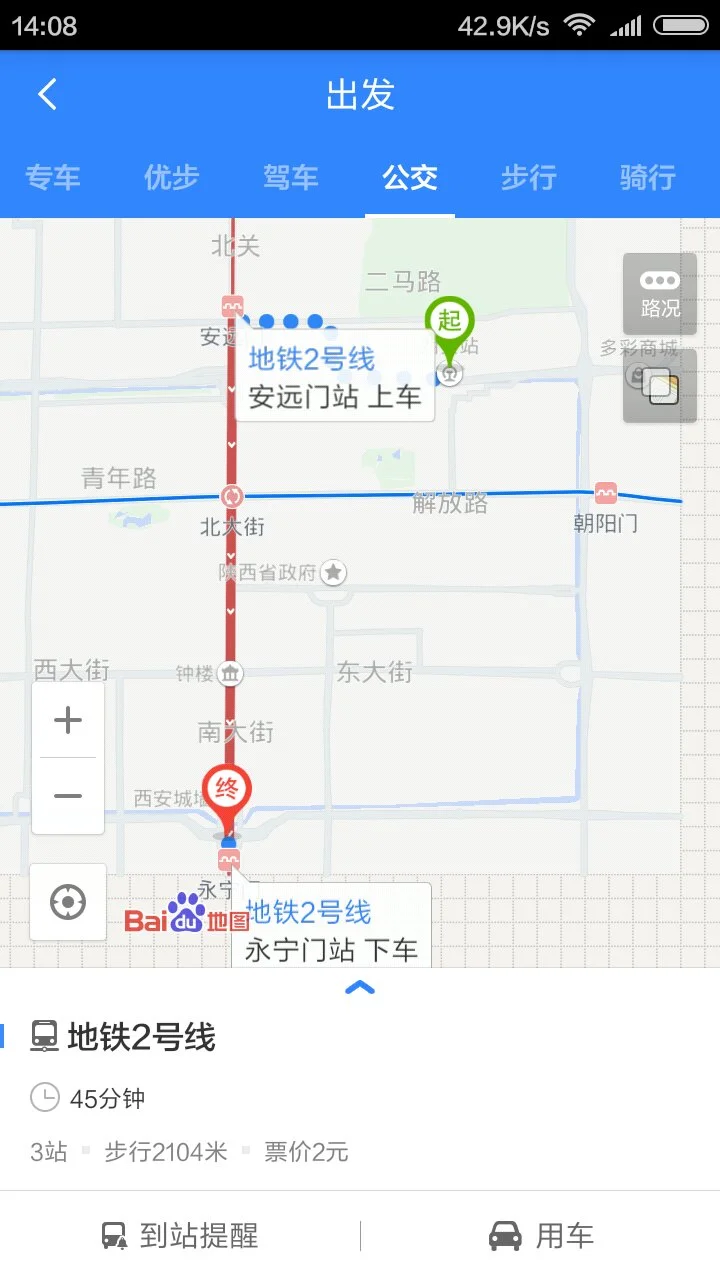
Task: Tap the back arrow to exit route page
Action: [45, 93]
